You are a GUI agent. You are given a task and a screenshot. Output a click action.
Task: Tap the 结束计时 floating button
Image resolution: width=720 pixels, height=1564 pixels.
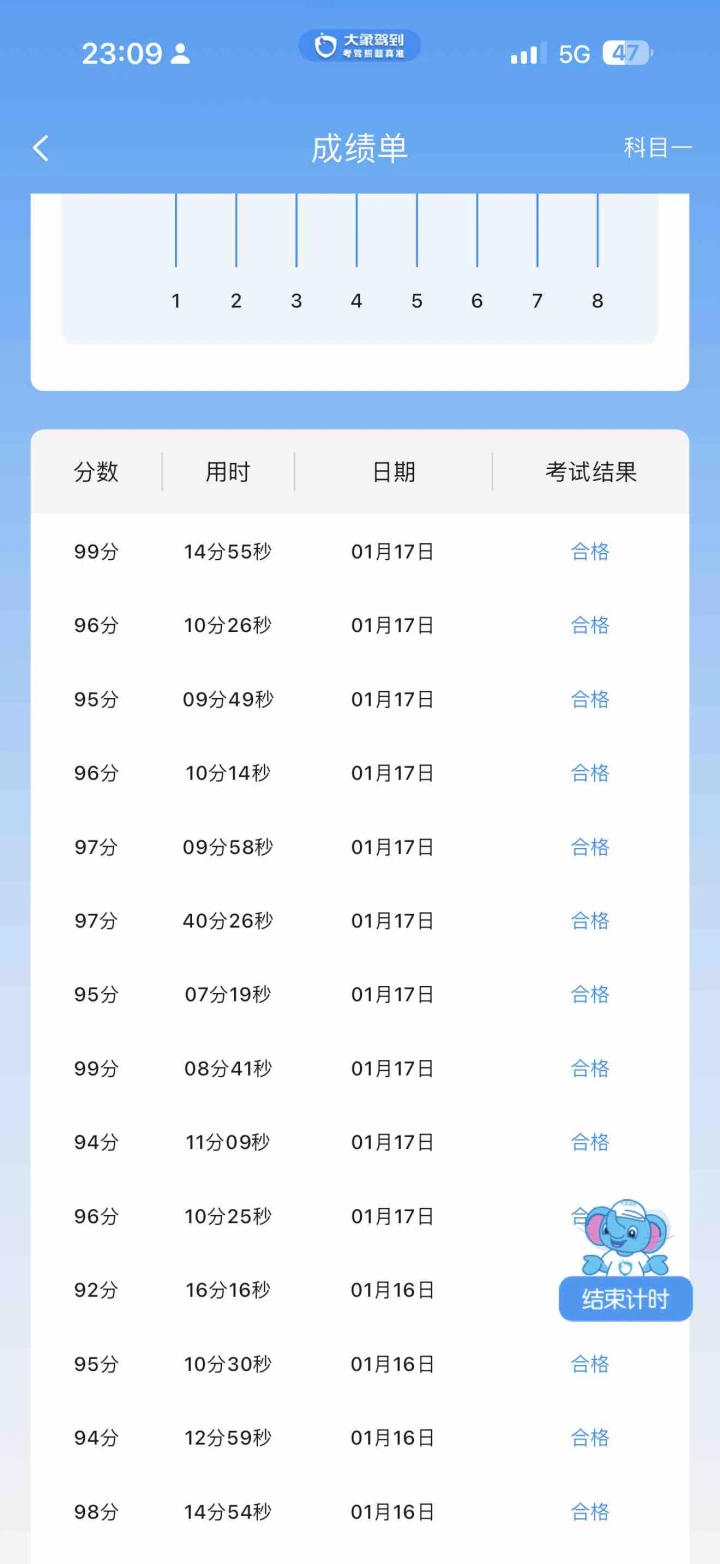[x=625, y=1300]
